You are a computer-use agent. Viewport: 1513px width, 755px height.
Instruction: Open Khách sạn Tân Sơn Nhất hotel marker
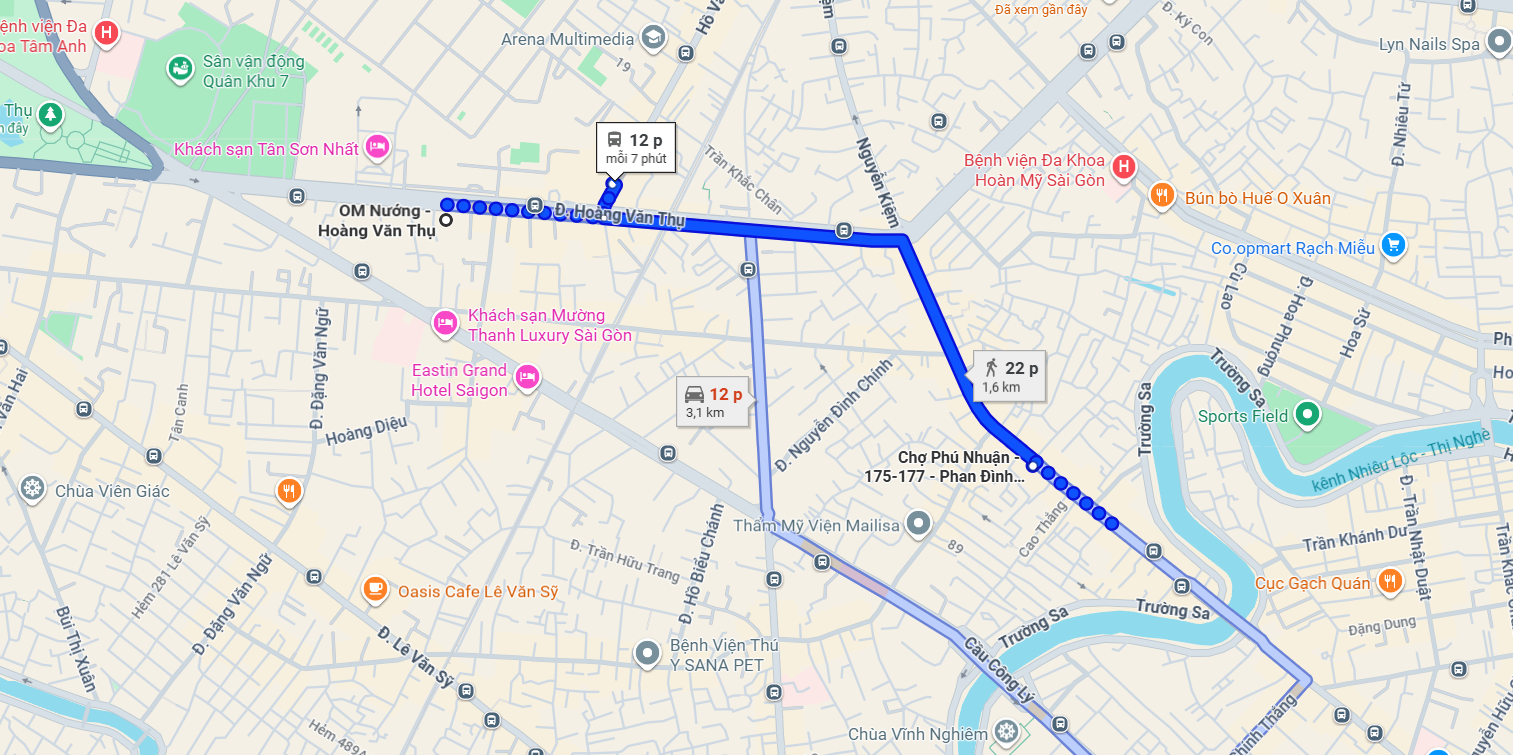[377, 147]
